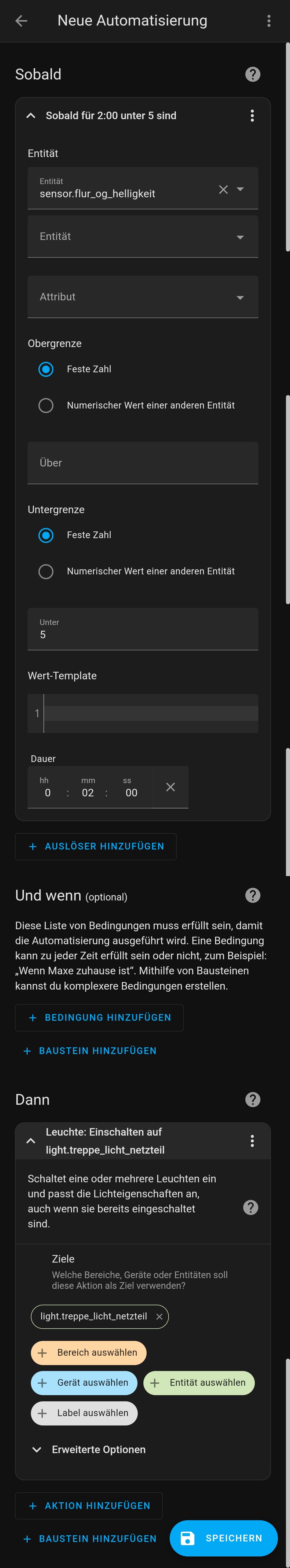Open help for the Sobald section
Screen dimensions: 290x1568
(x=252, y=74)
